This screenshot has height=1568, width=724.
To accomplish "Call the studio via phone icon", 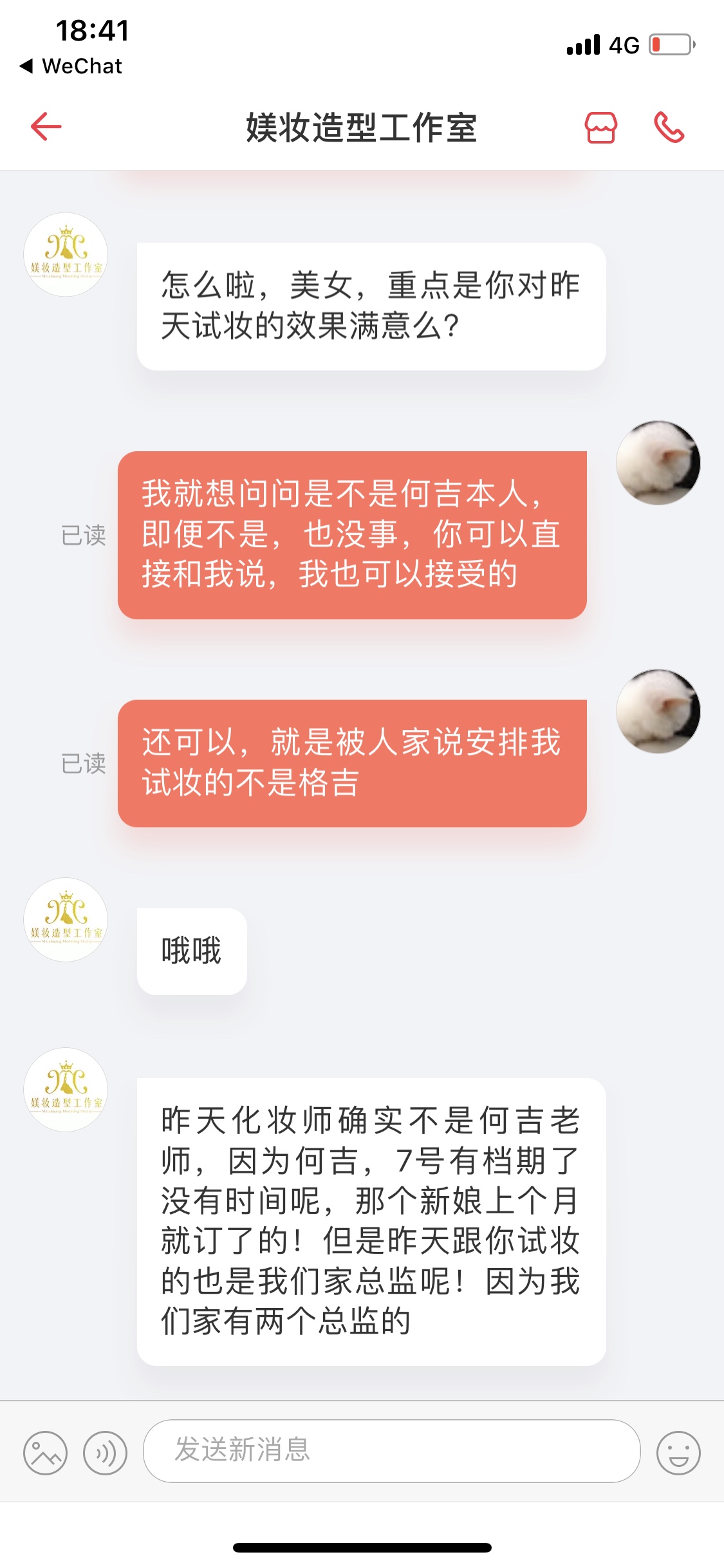I will point(669,127).
